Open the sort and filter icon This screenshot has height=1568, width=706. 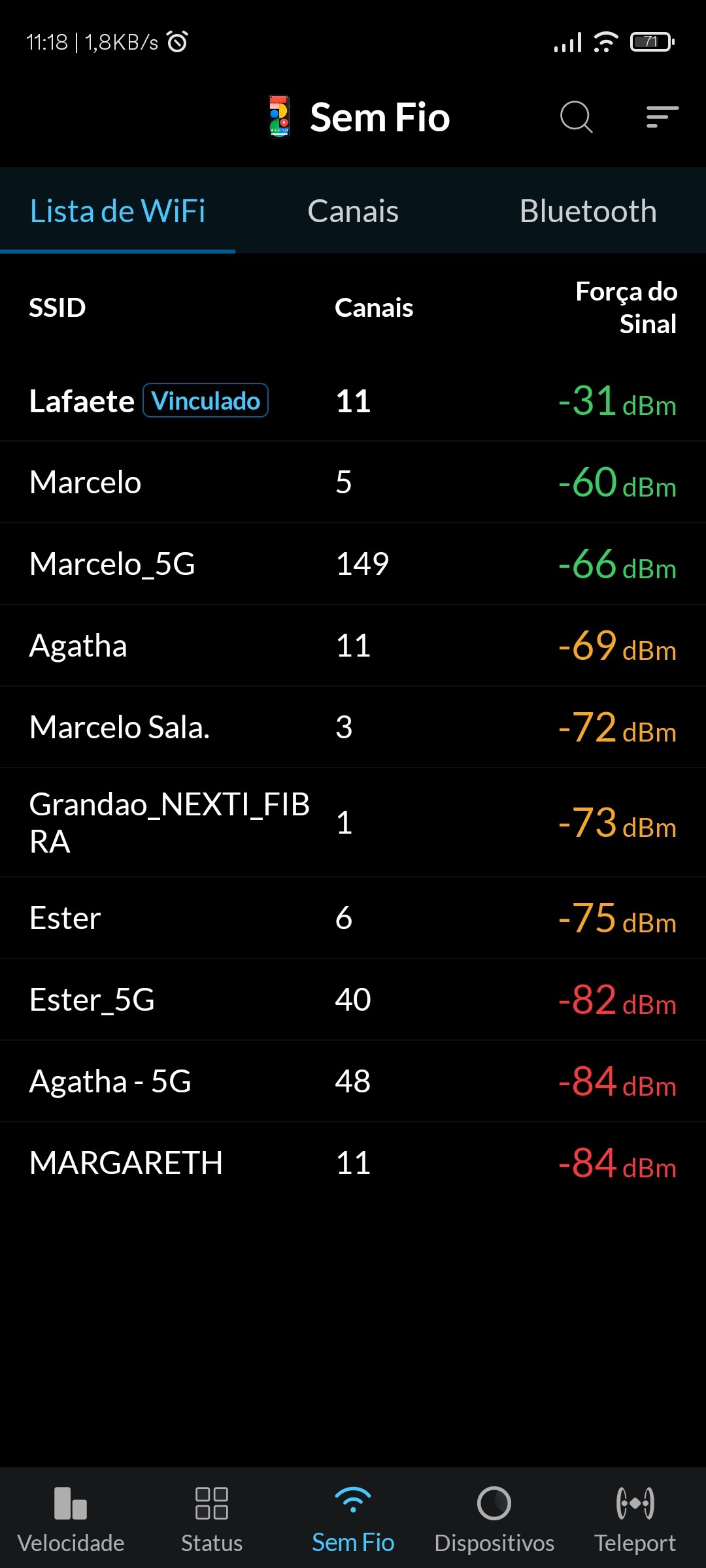tap(662, 118)
